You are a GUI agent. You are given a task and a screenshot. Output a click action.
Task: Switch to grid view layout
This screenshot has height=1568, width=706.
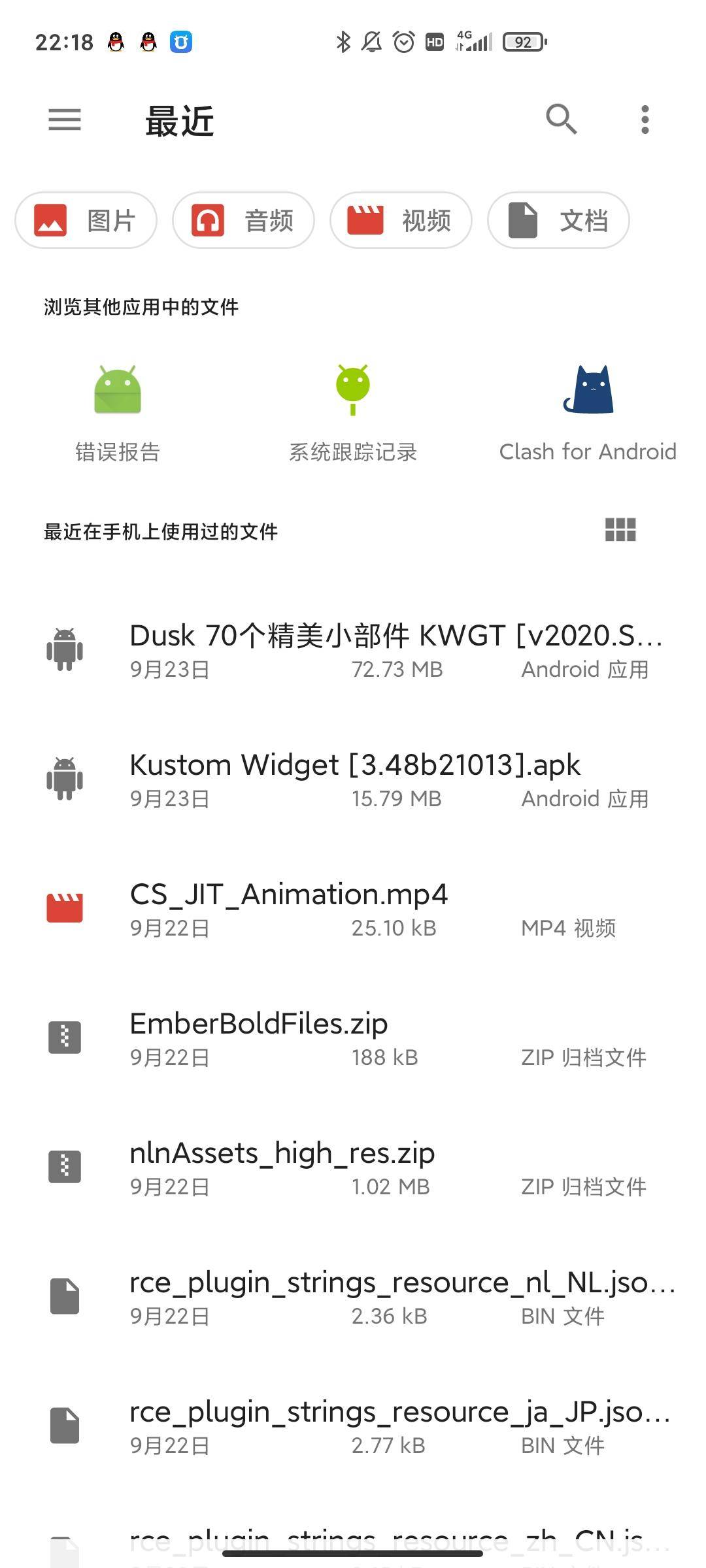click(x=620, y=530)
